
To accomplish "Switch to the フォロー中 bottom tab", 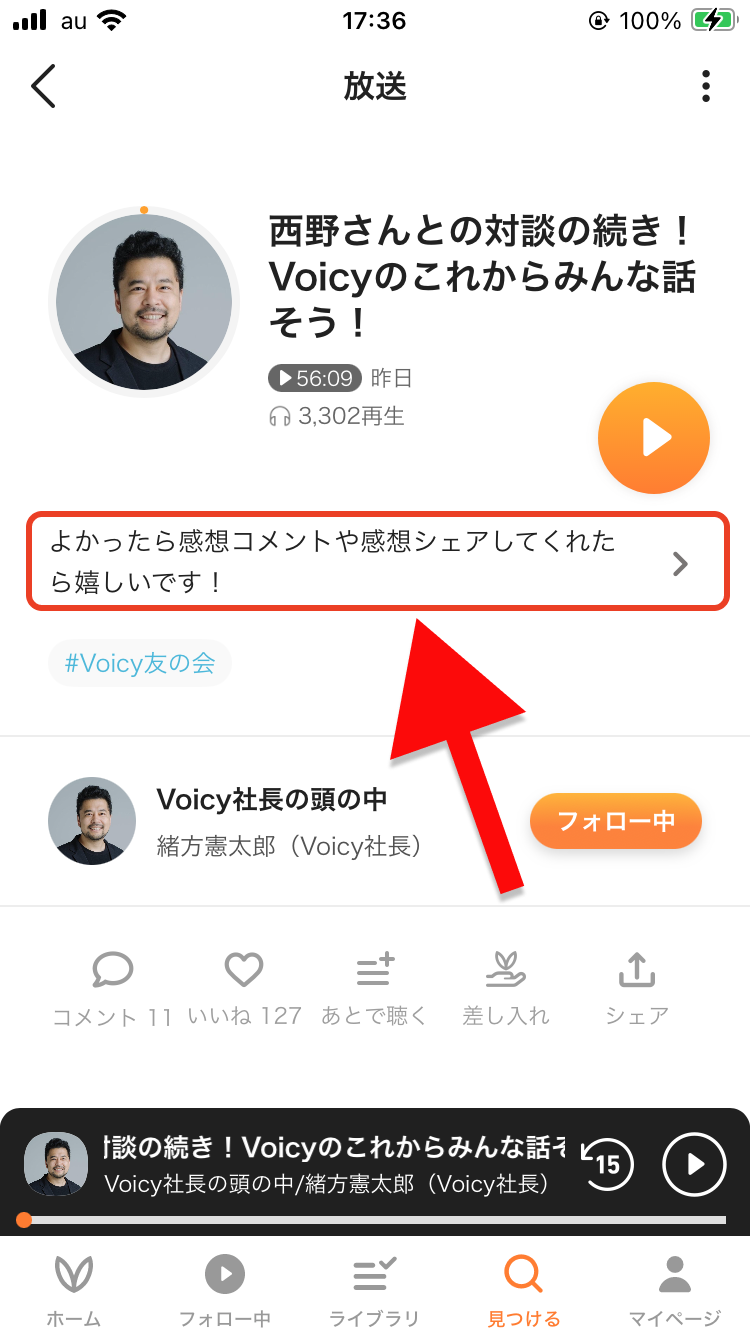I will [x=225, y=1290].
